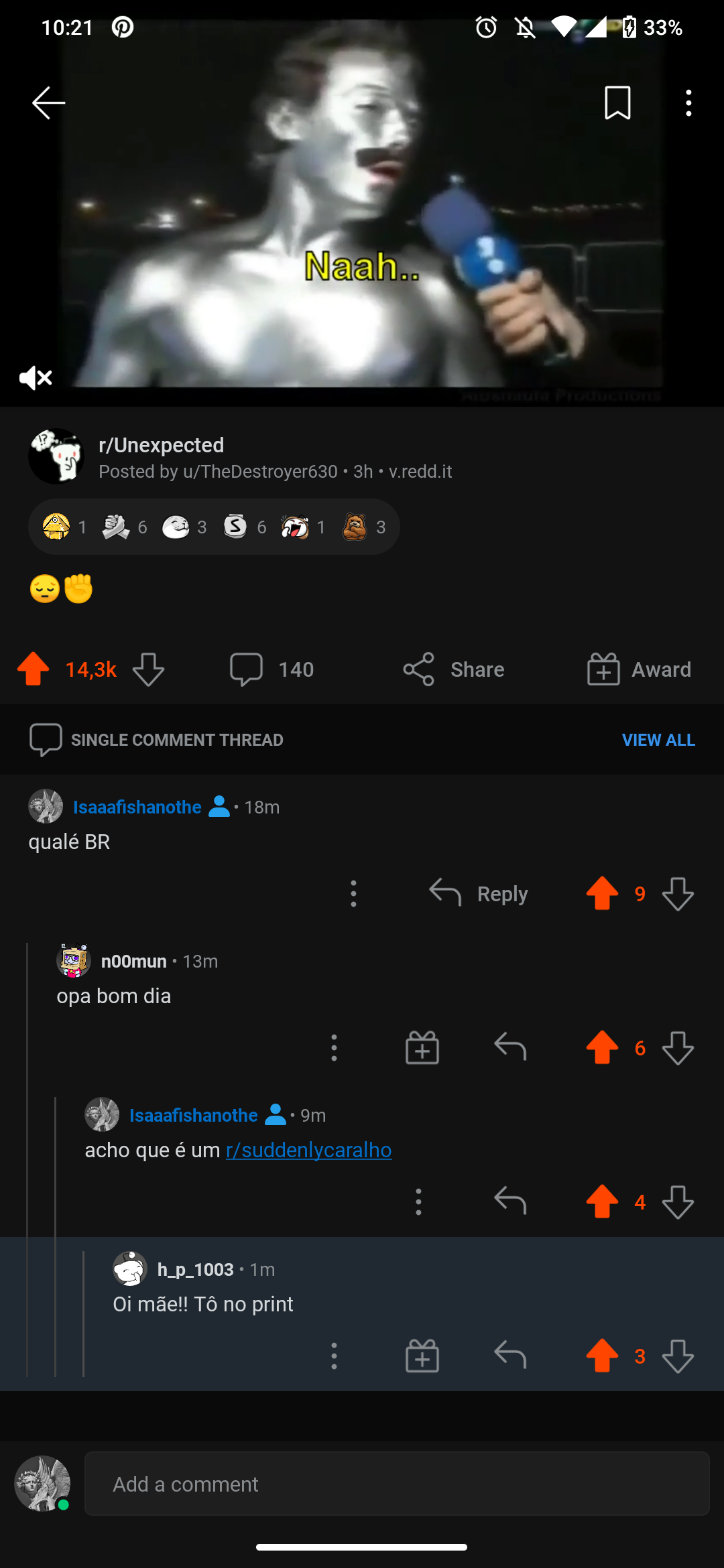Give an award to h_p_1003's comment
The height and width of the screenshot is (1568, 724).
(422, 1356)
